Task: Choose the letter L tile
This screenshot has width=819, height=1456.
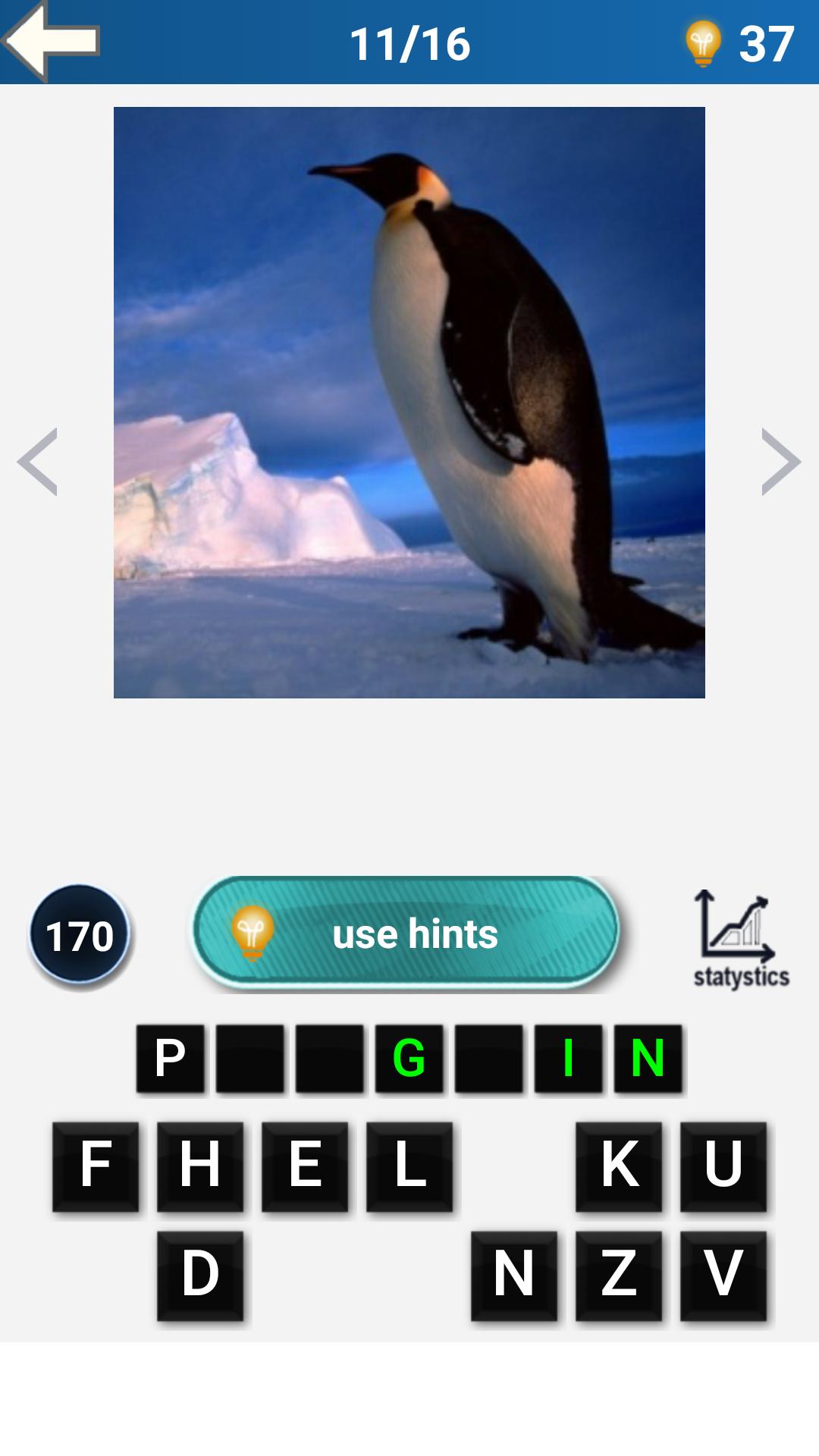Action: [409, 1166]
